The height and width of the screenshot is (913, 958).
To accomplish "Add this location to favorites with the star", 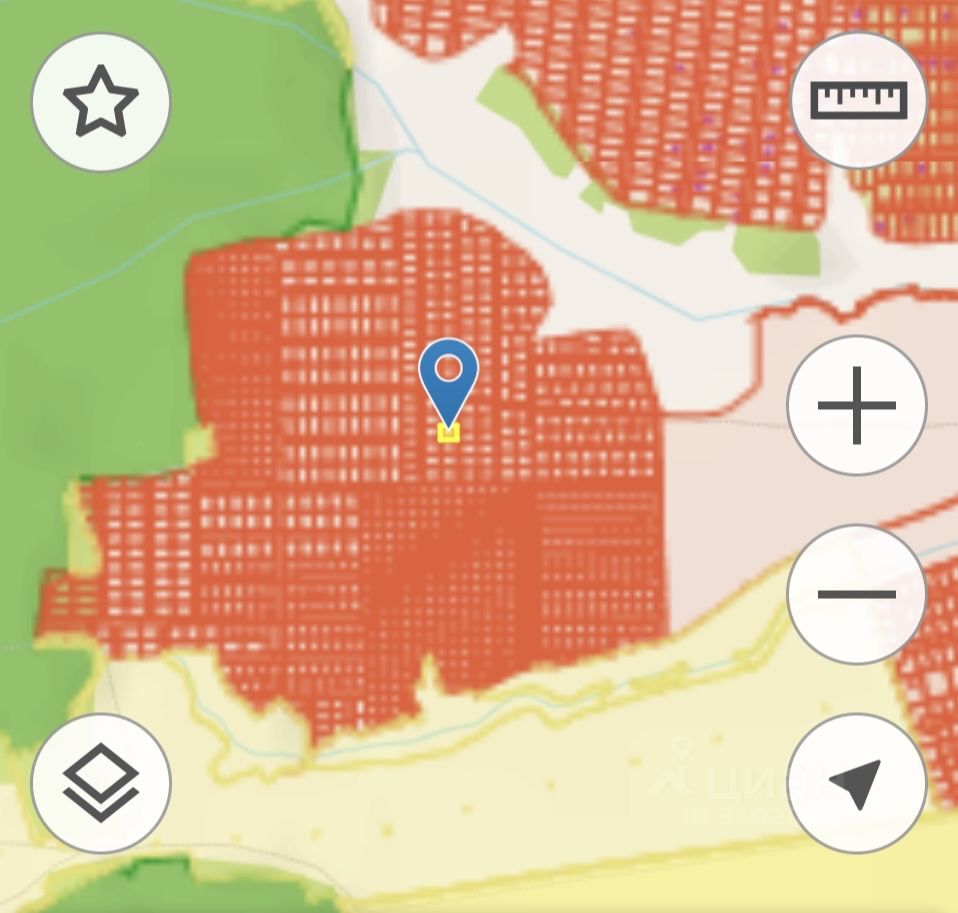I will pos(101,102).
